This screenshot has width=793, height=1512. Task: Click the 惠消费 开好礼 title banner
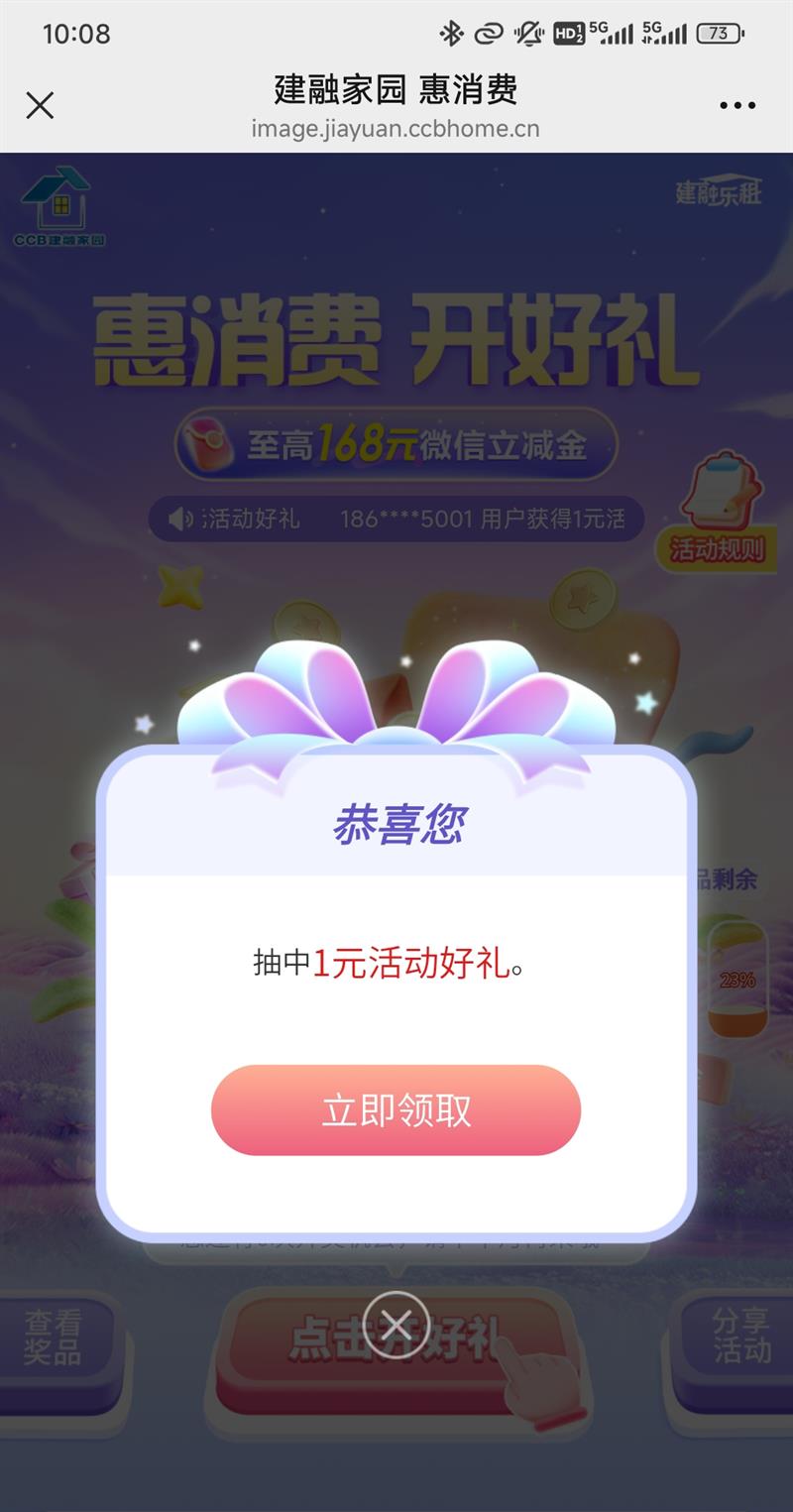[395, 337]
